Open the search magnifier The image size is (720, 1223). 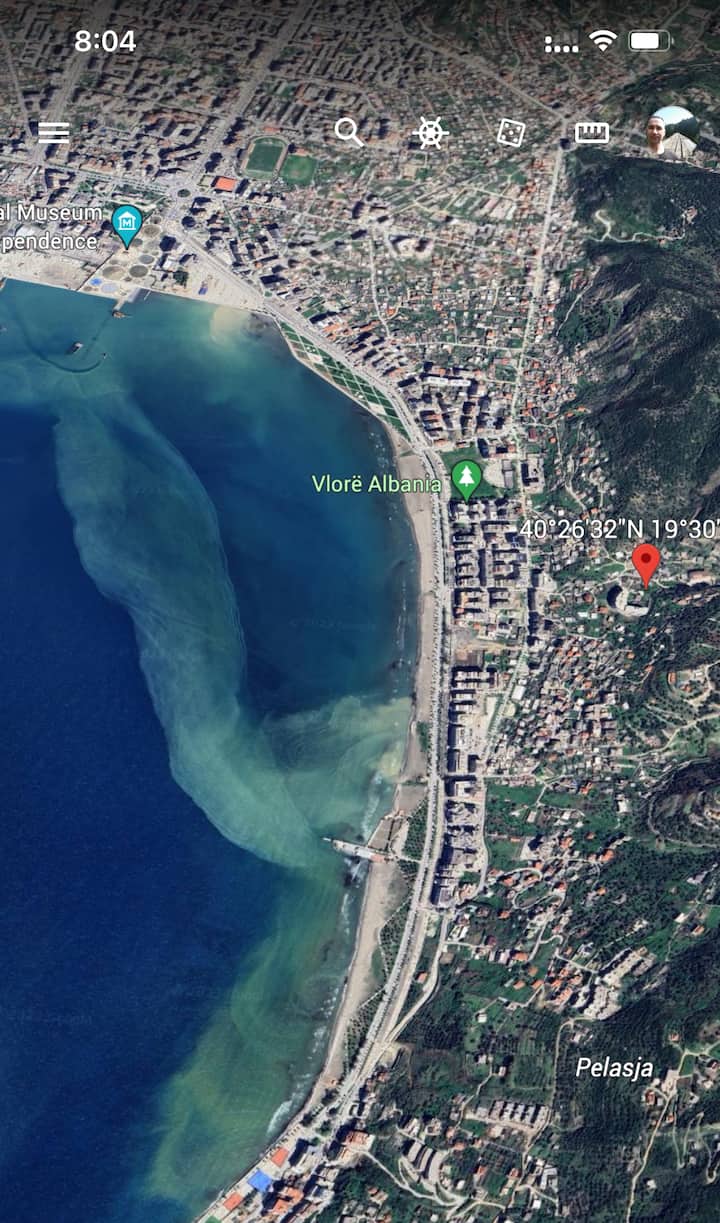pyautogui.click(x=348, y=132)
